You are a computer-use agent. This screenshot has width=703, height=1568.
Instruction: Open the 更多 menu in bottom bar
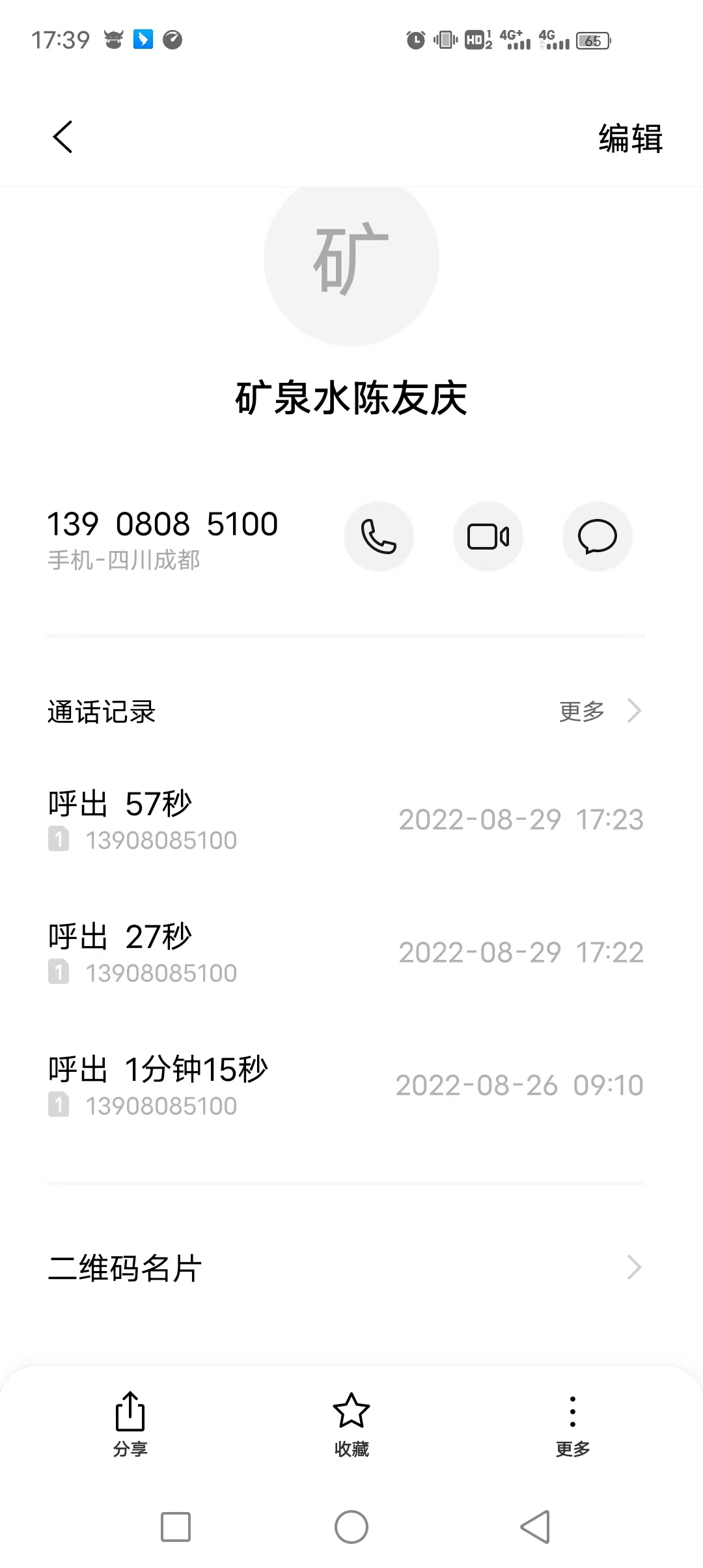pos(573,1424)
